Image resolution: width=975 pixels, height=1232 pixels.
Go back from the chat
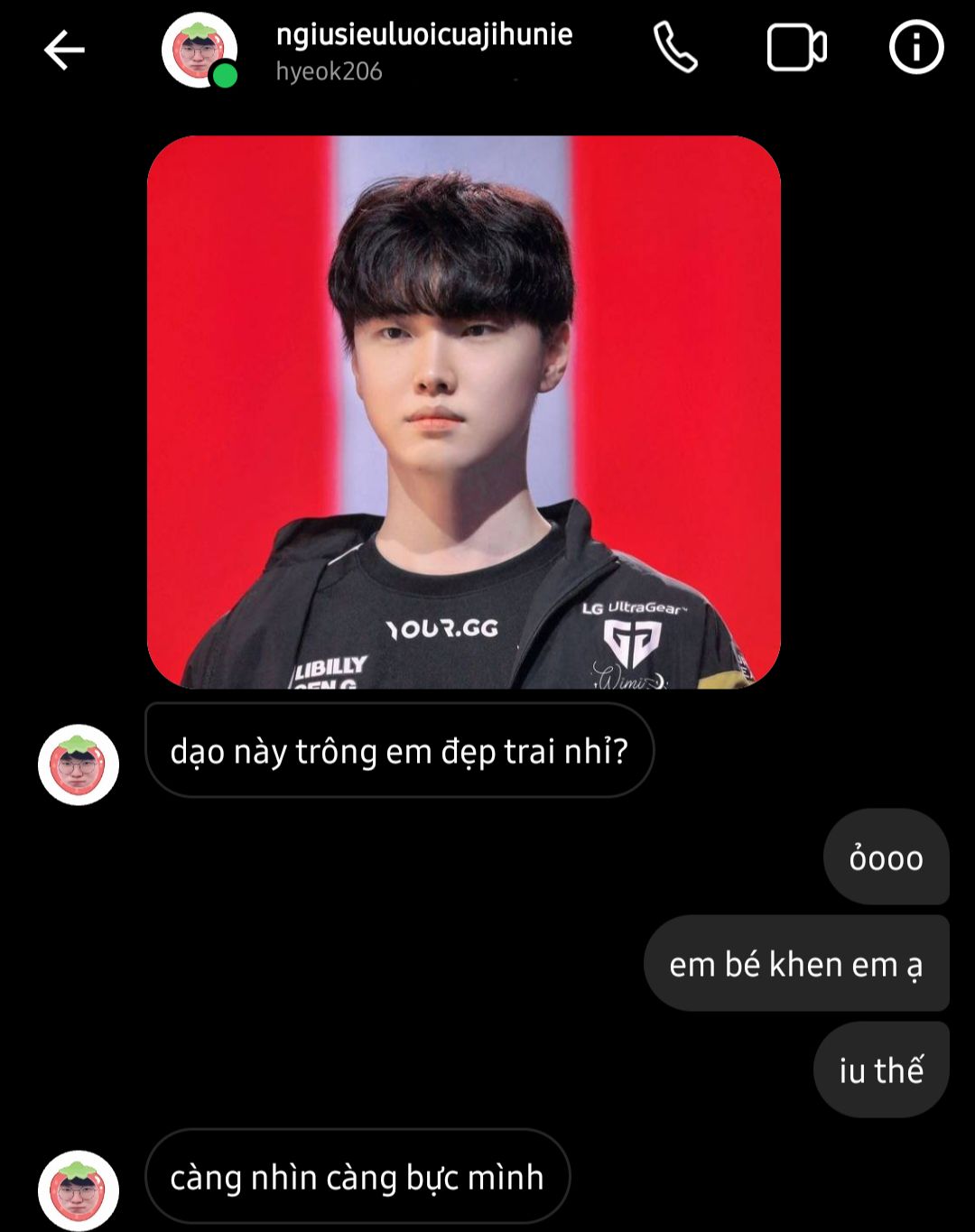tap(64, 50)
